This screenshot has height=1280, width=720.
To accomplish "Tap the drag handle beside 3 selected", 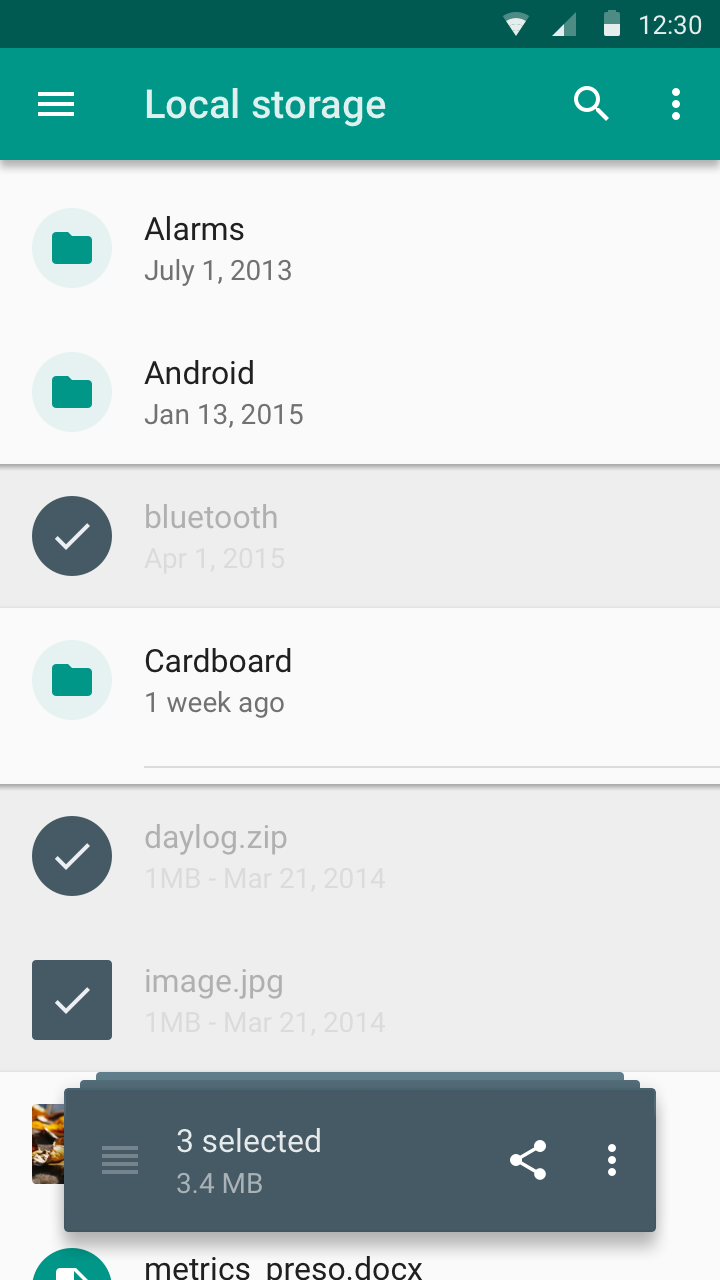I will click(120, 1160).
